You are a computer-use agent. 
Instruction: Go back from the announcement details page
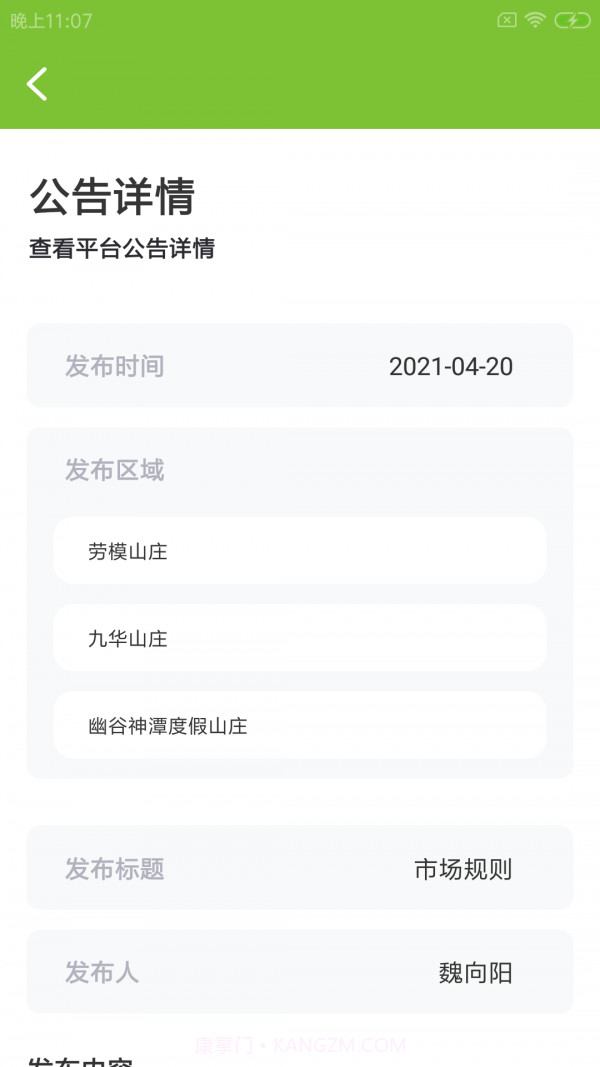point(37,84)
